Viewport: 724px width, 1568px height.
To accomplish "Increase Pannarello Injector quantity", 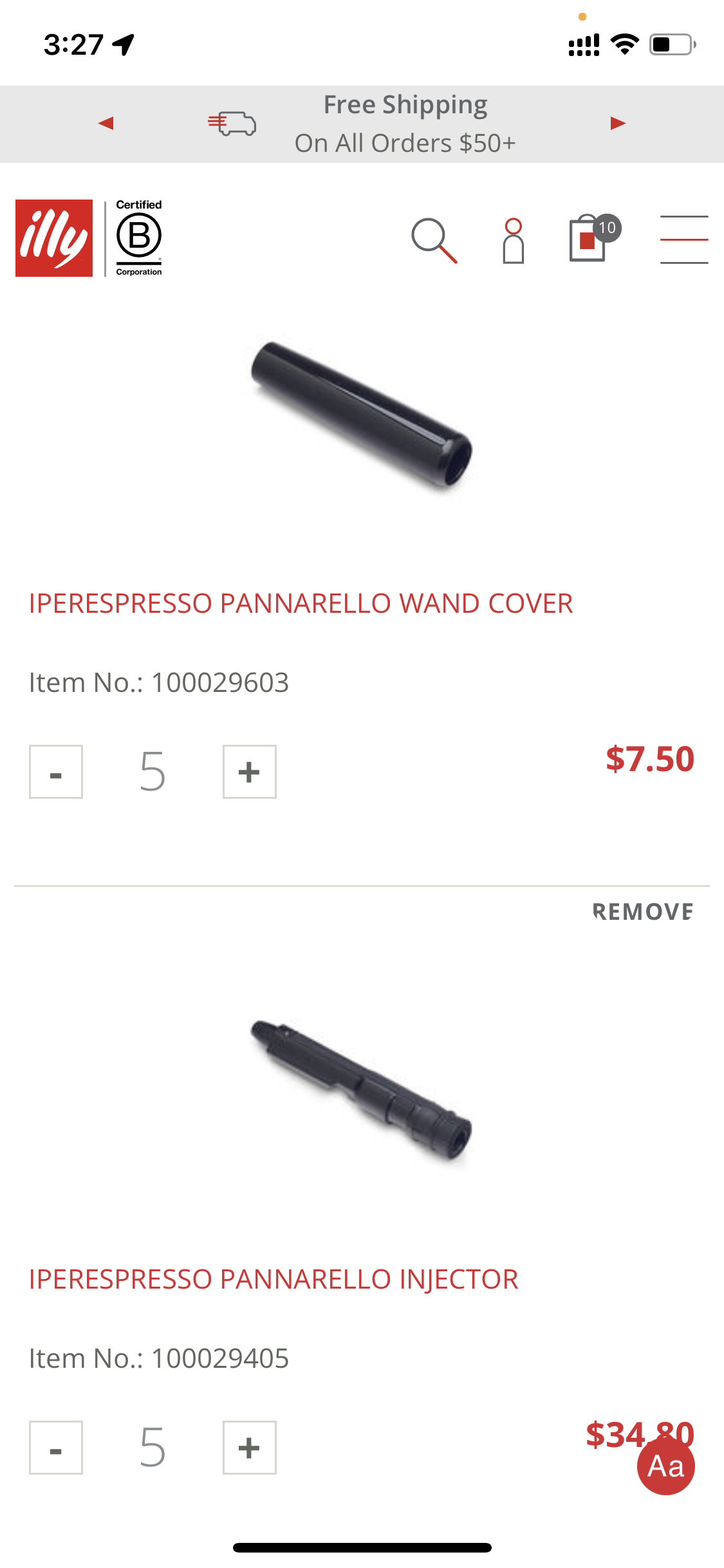I will [249, 1448].
